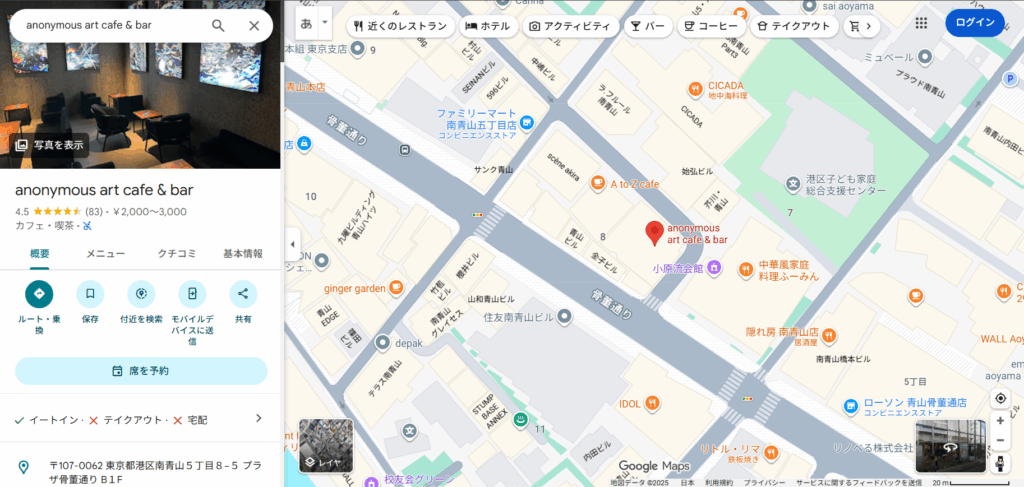Tap the ログイン button
This screenshot has width=1024, height=487.
coord(974,23)
